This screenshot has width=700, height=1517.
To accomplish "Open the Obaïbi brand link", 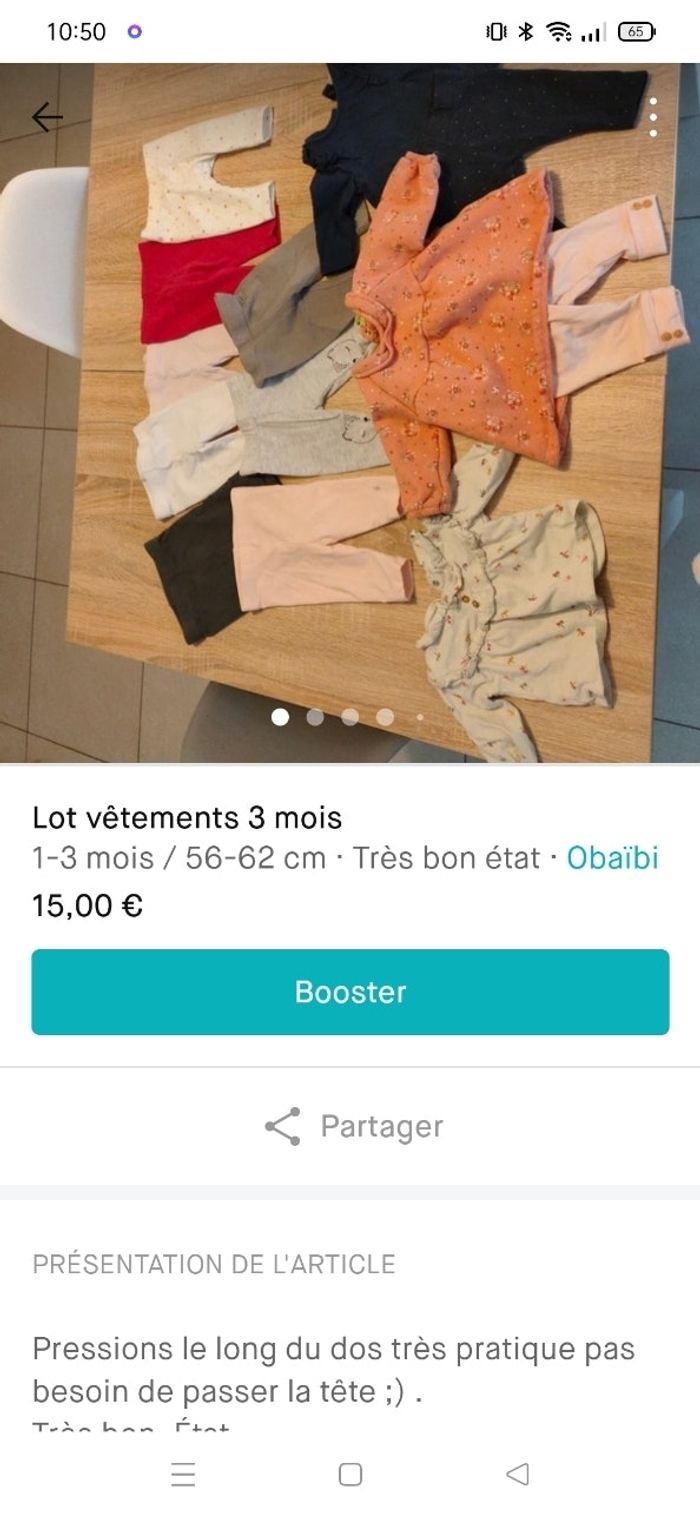I will (x=612, y=858).
